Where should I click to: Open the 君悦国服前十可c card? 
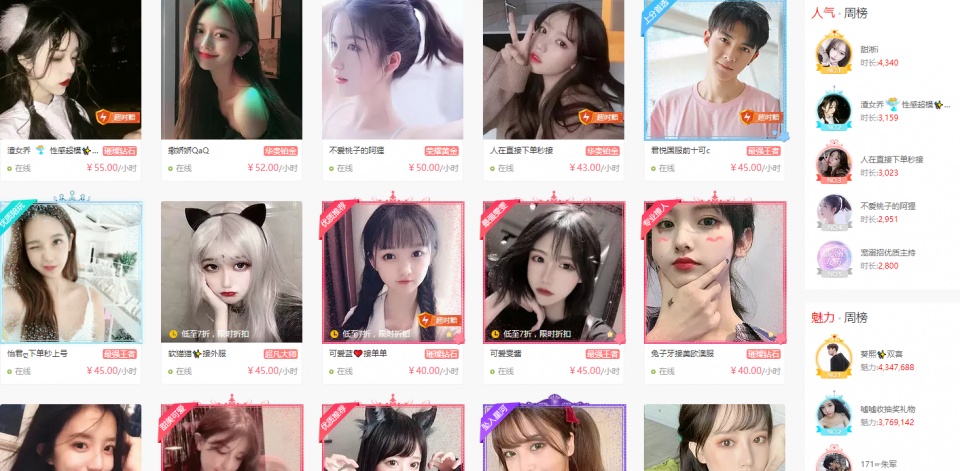[714, 90]
